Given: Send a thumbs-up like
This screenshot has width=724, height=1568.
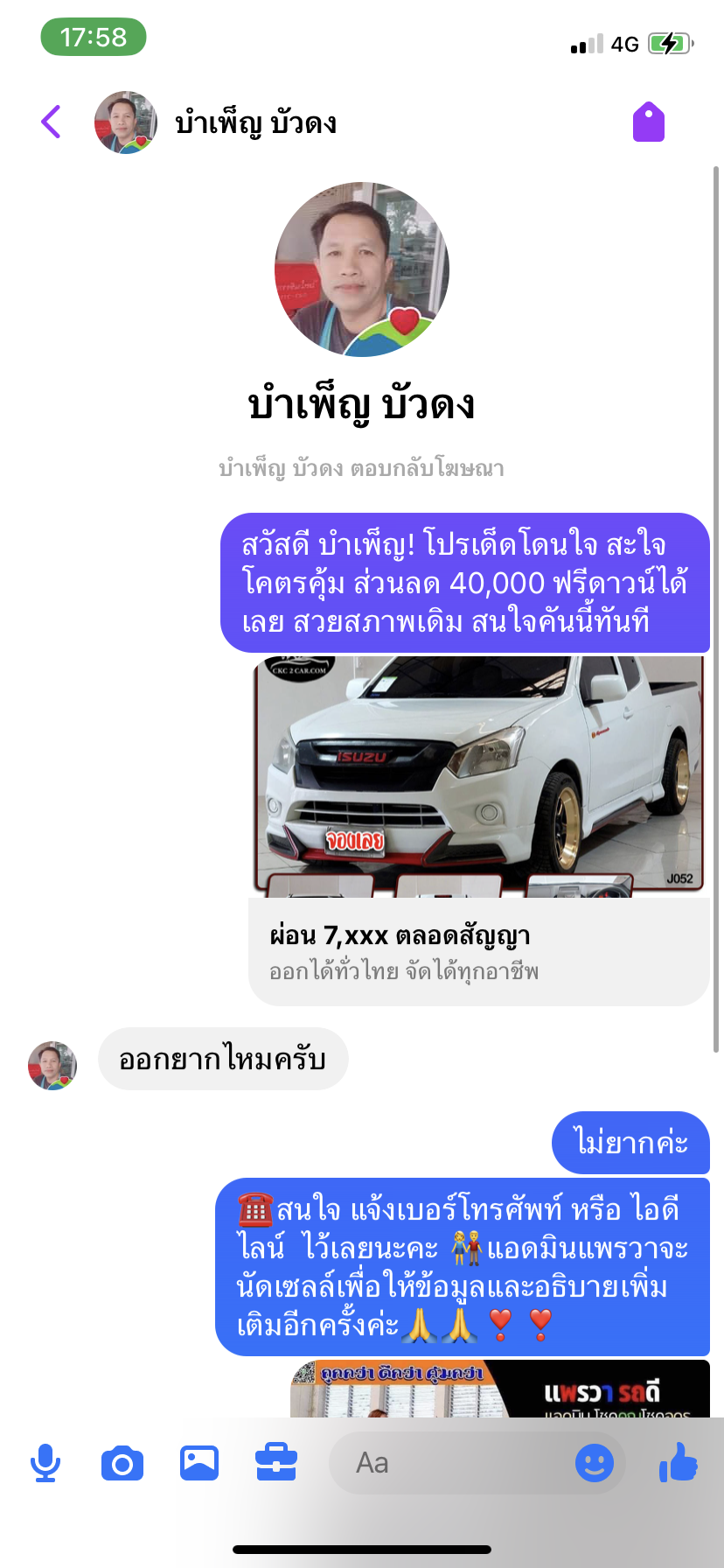Looking at the screenshot, I should 679,1461.
